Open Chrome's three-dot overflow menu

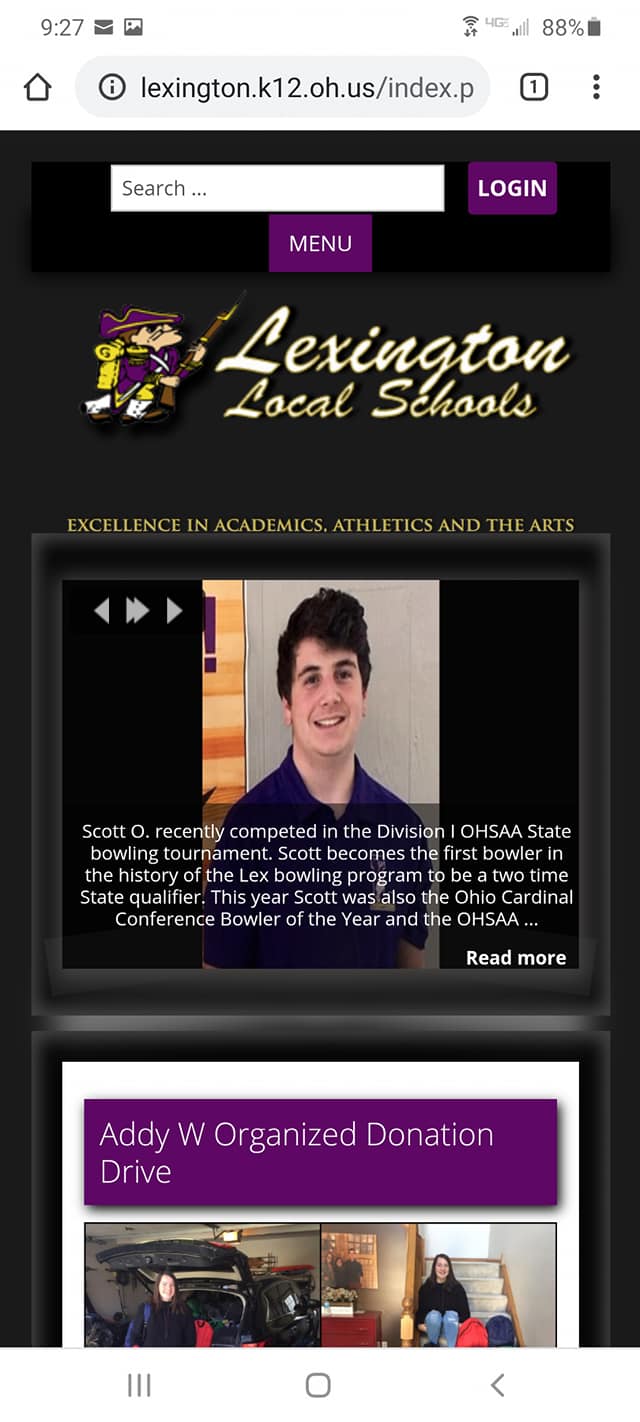tap(596, 88)
